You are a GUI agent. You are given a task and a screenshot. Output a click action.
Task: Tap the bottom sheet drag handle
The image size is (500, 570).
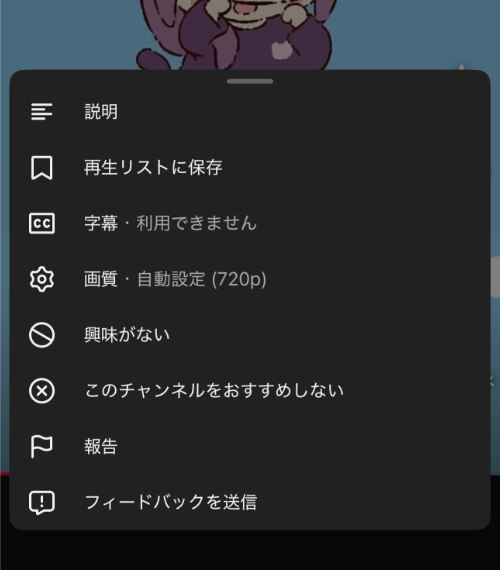tap(250, 81)
